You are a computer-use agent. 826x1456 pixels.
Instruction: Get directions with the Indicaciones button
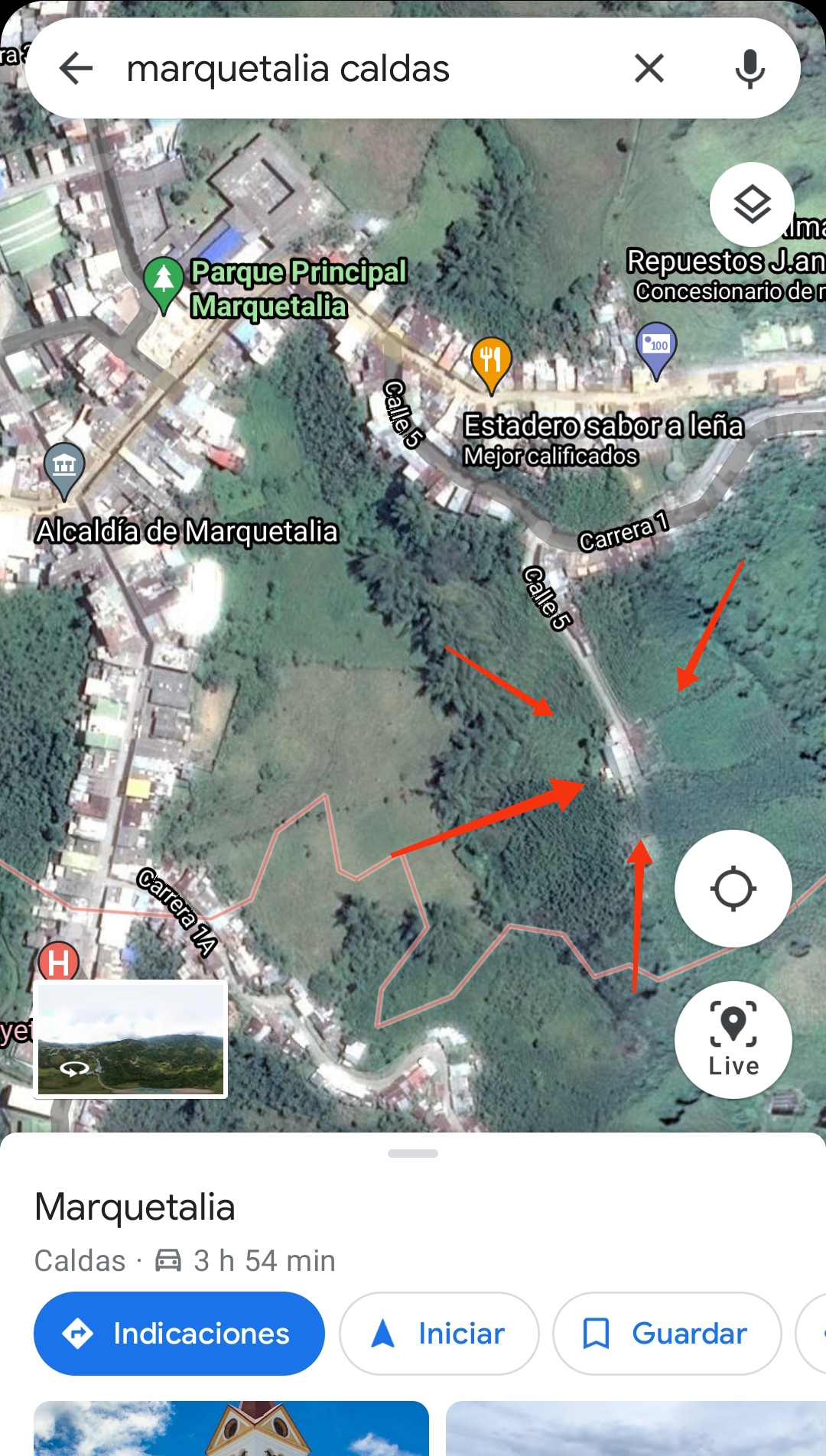click(x=179, y=1334)
